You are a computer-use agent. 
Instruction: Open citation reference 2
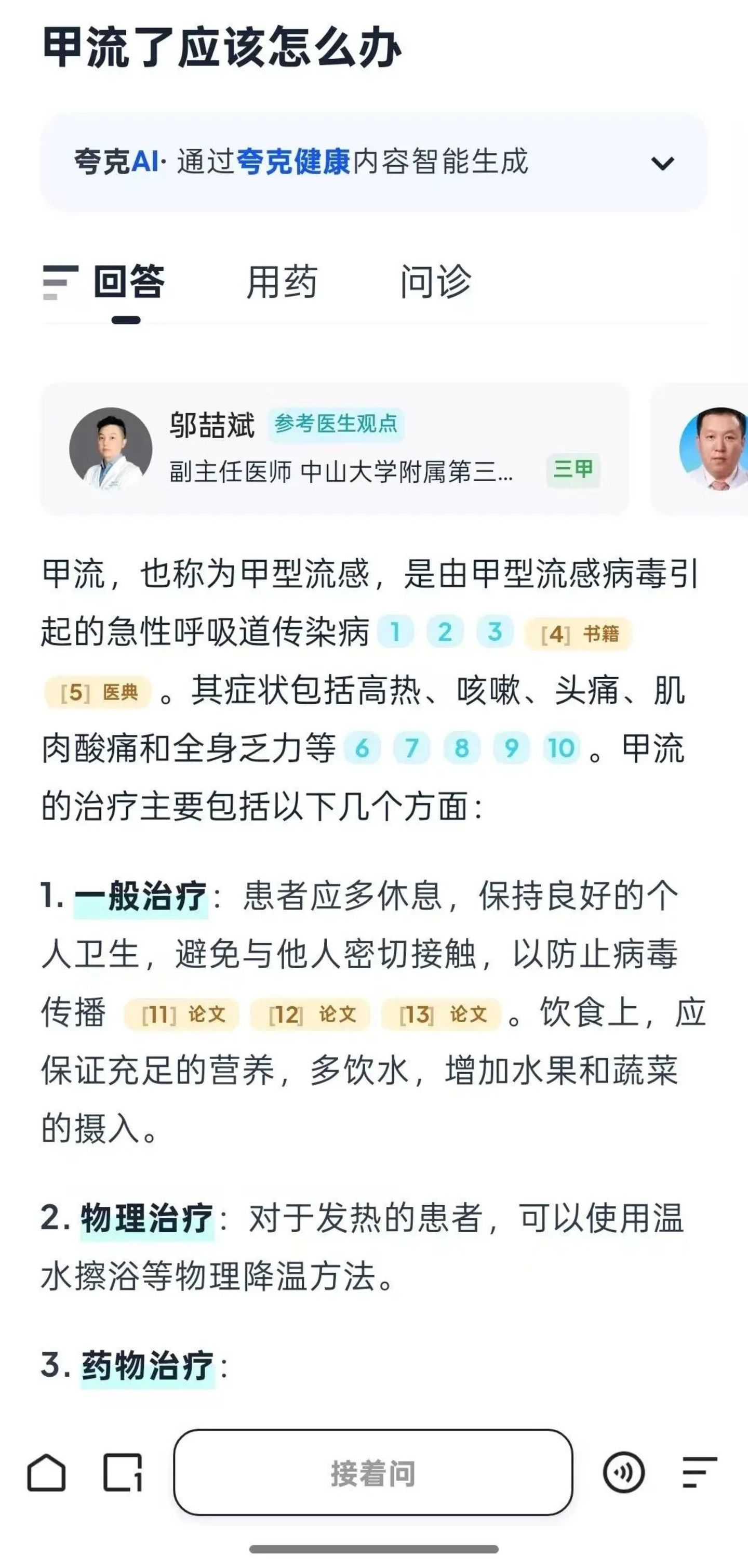point(445,632)
